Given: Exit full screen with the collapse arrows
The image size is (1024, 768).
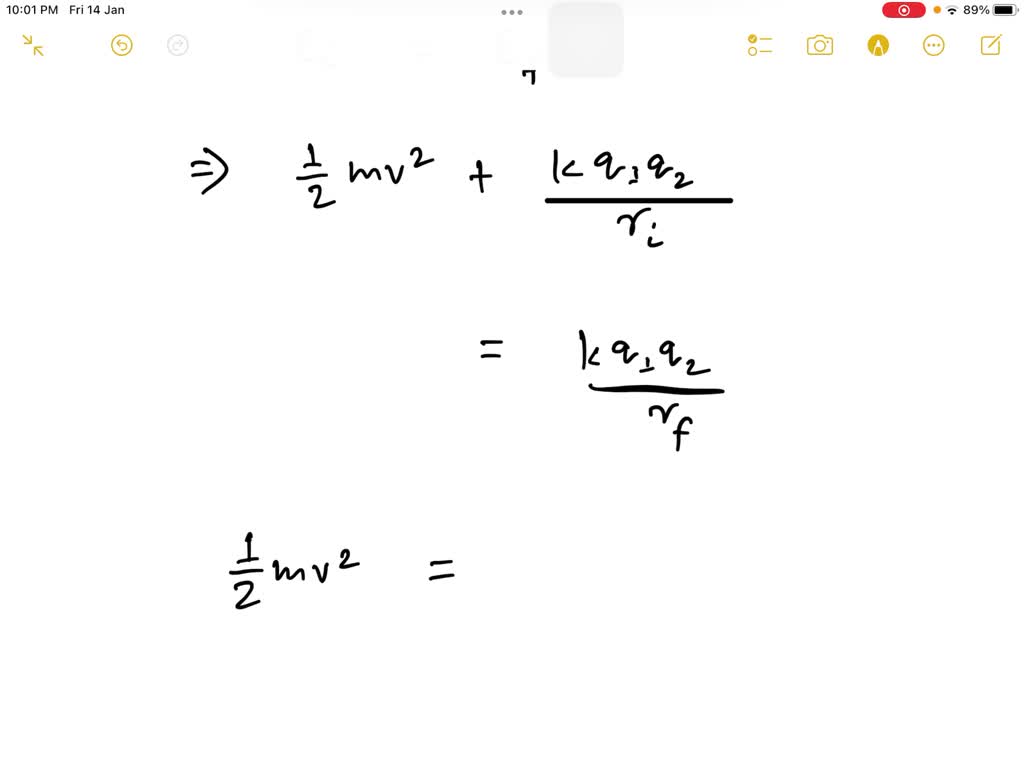Looking at the screenshot, I should [x=33, y=45].
